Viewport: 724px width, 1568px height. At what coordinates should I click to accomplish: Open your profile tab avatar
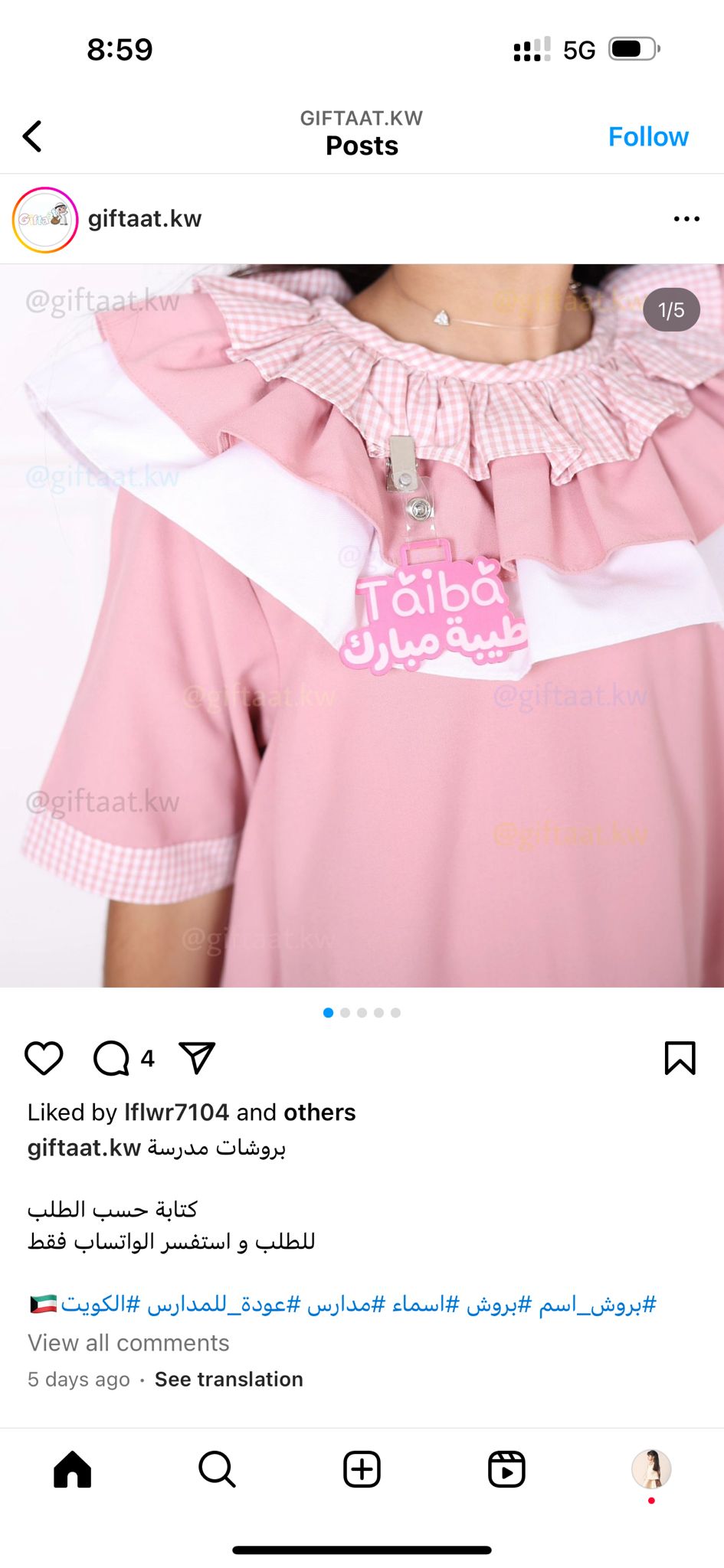651,1468
